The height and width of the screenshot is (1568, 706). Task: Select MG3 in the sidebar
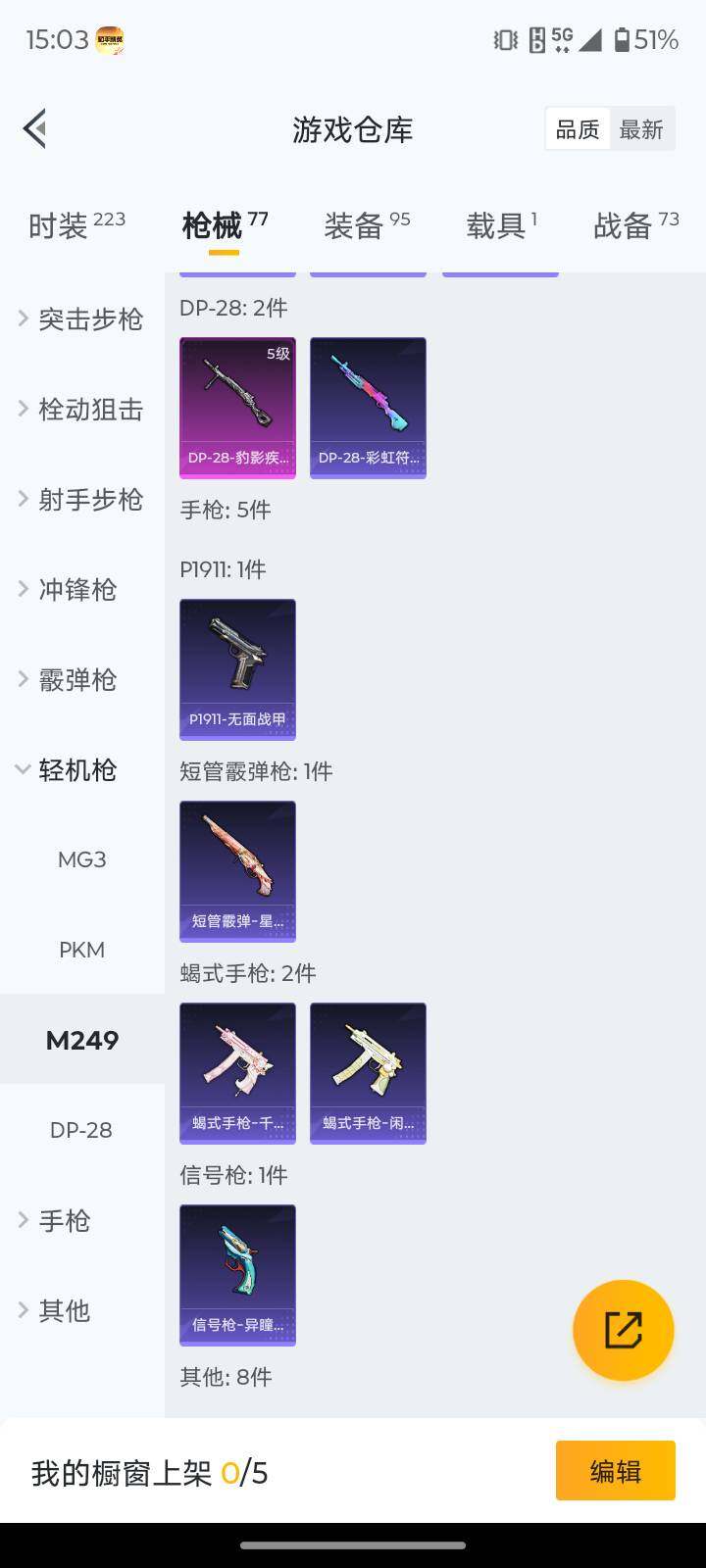coord(82,859)
